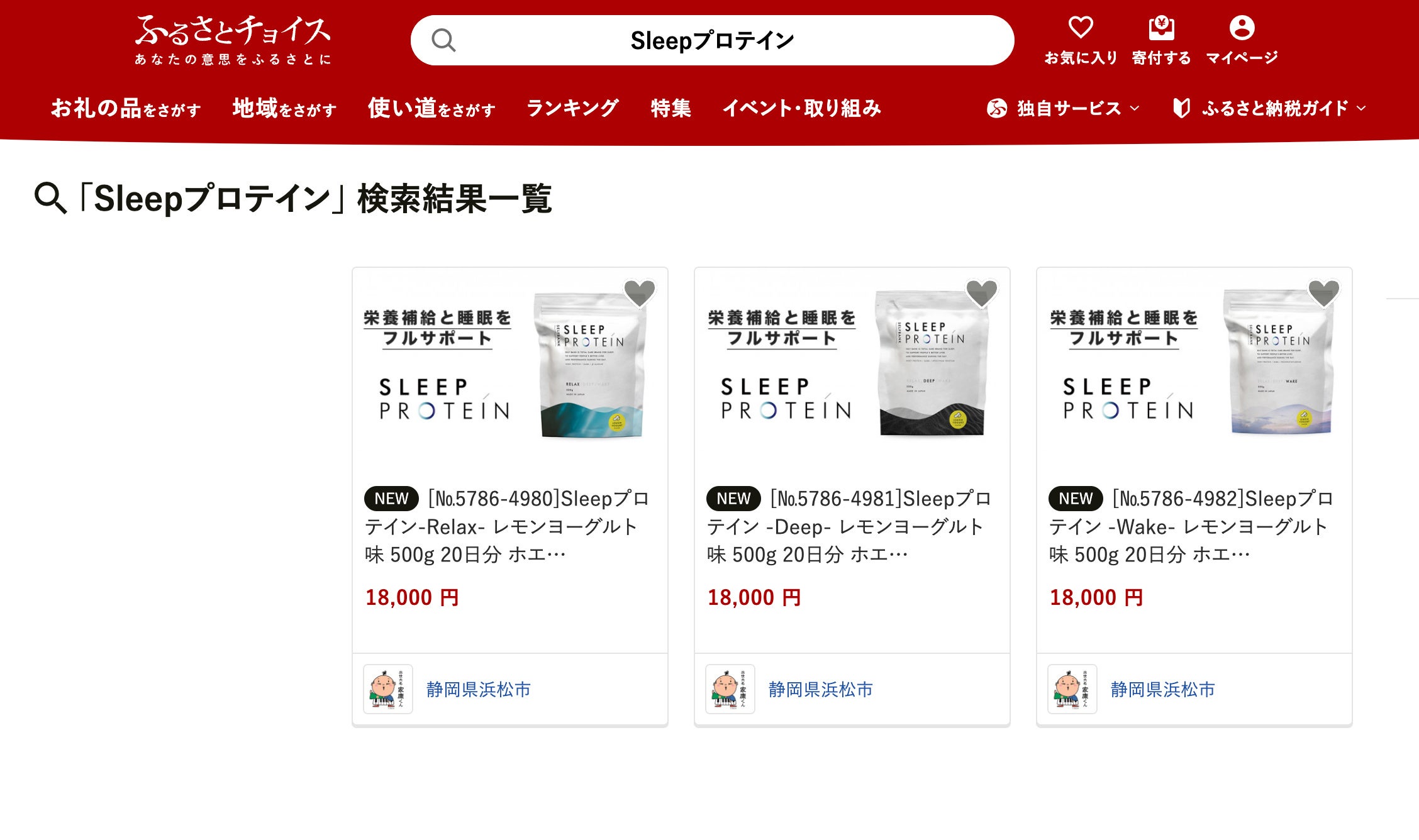Image resolution: width=1419 pixels, height=840 pixels.
Task: Favorite the Sleepプロテイン Wake item
Action: [x=1324, y=292]
